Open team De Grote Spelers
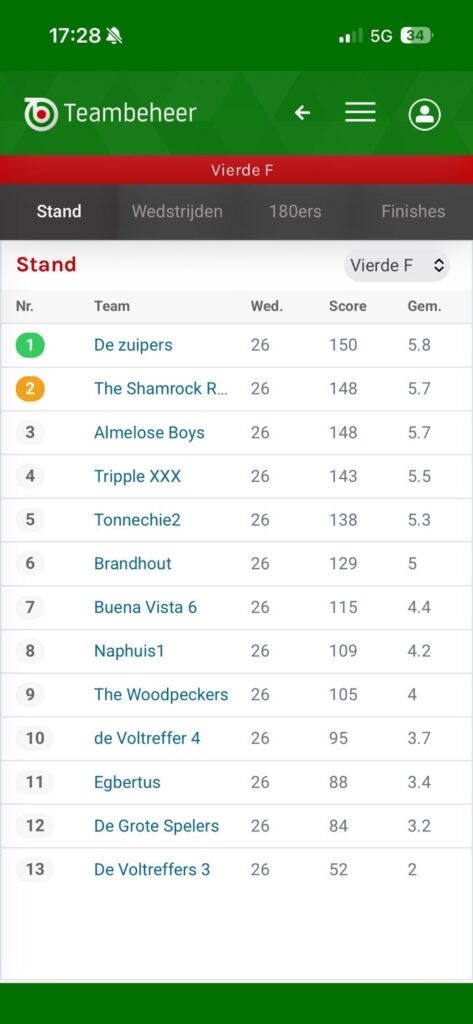473x1024 pixels. [x=156, y=826]
